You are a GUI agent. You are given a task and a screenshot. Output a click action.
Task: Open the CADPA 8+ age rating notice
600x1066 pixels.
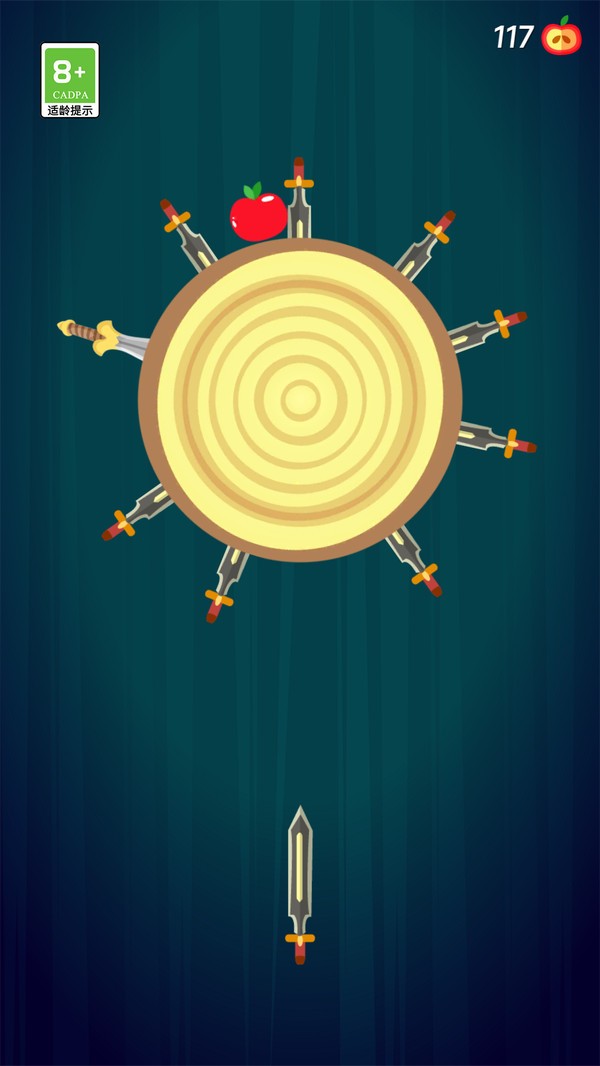pos(70,80)
